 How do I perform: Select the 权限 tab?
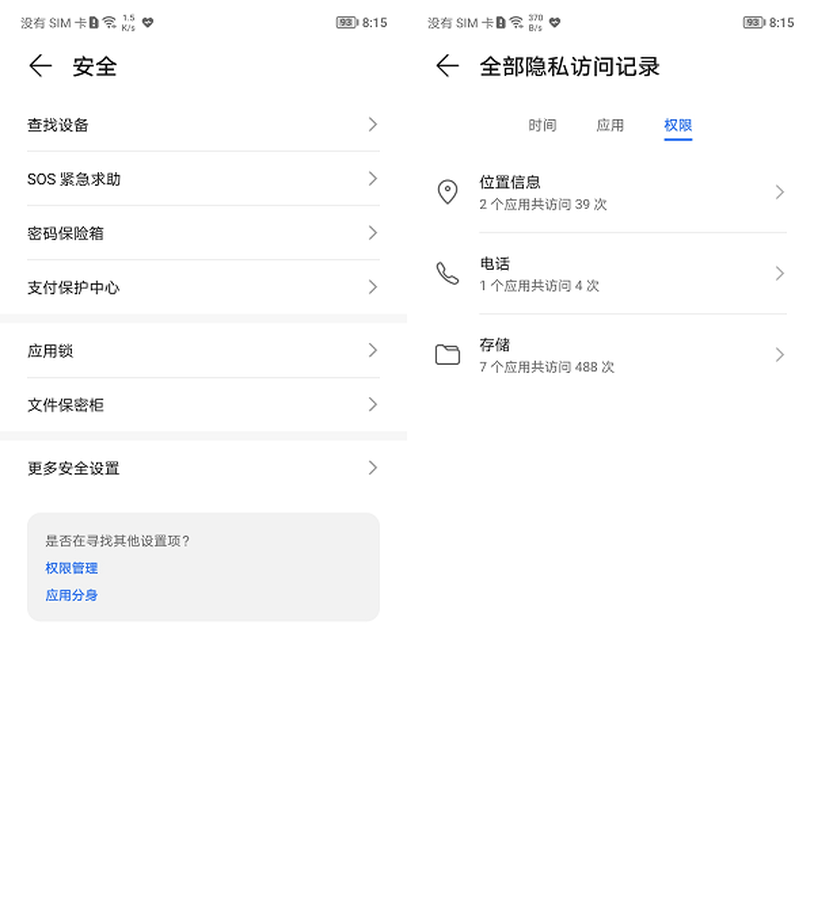point(678,126)
